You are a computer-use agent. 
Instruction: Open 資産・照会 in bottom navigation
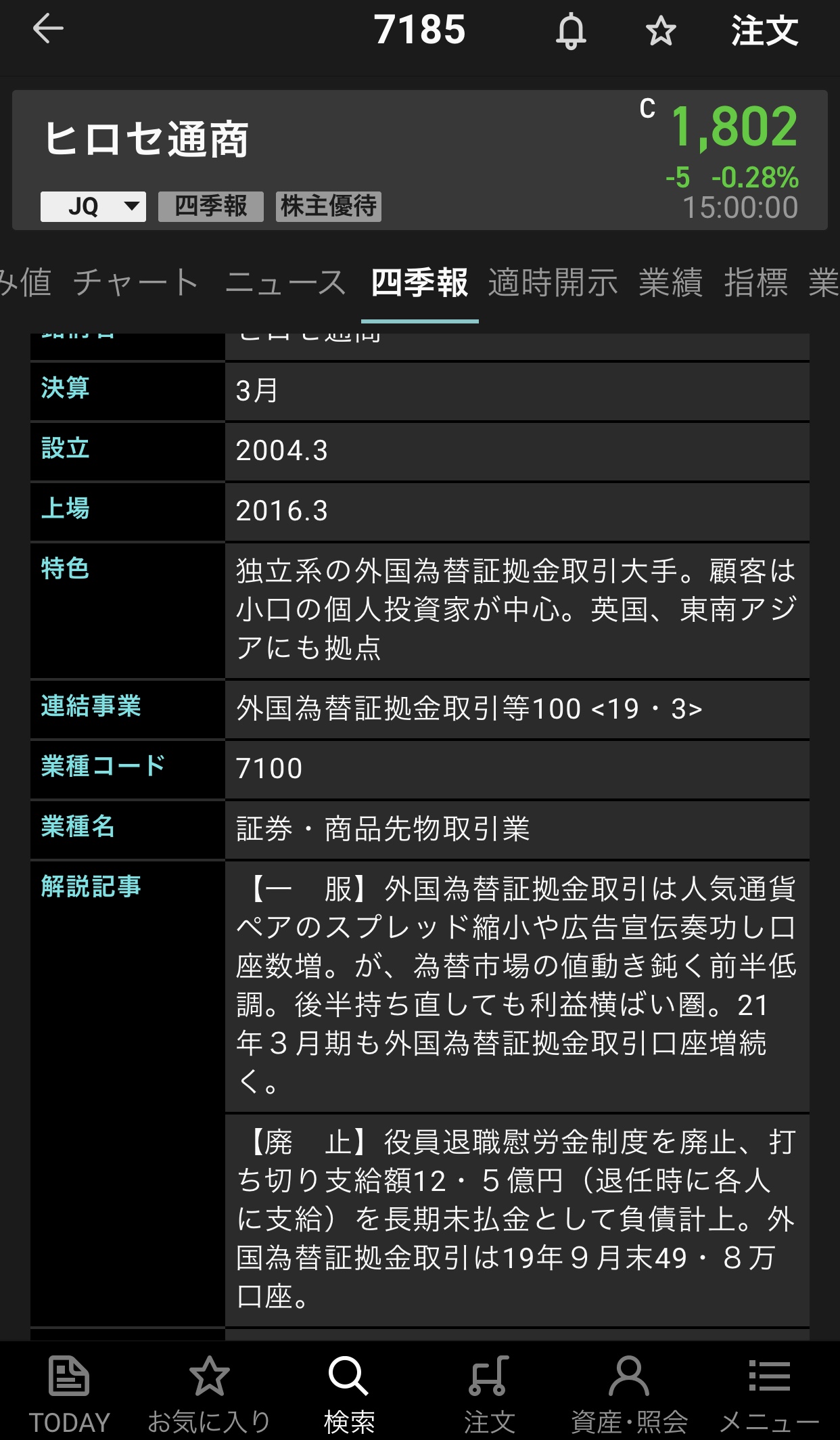tap(629, 1394)
